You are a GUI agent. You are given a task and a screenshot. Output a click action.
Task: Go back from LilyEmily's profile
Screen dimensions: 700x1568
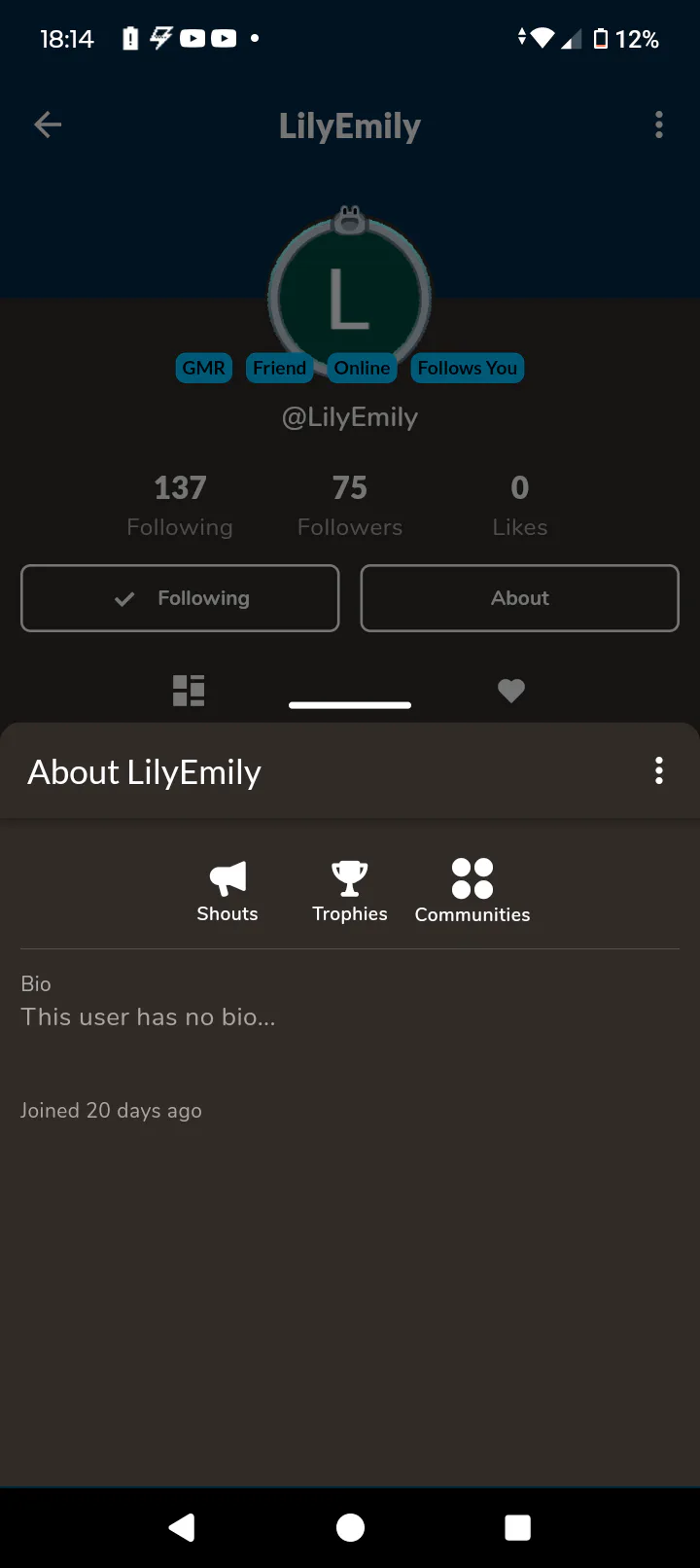click(x=48, y=125)
